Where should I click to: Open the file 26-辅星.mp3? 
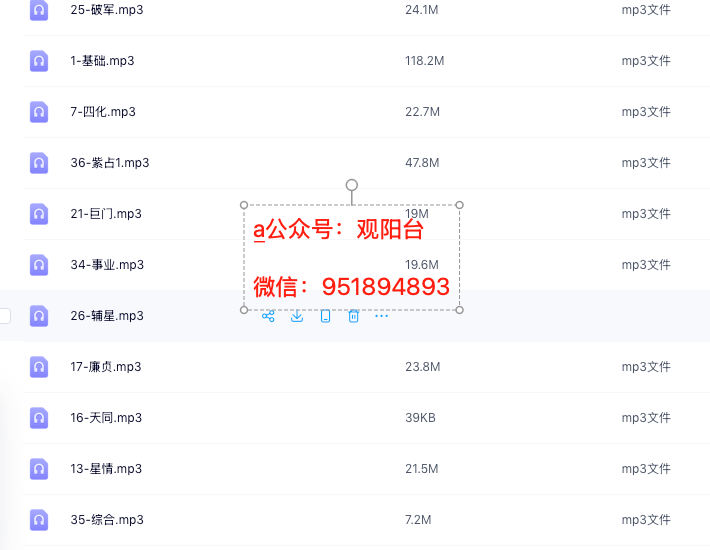107,315
